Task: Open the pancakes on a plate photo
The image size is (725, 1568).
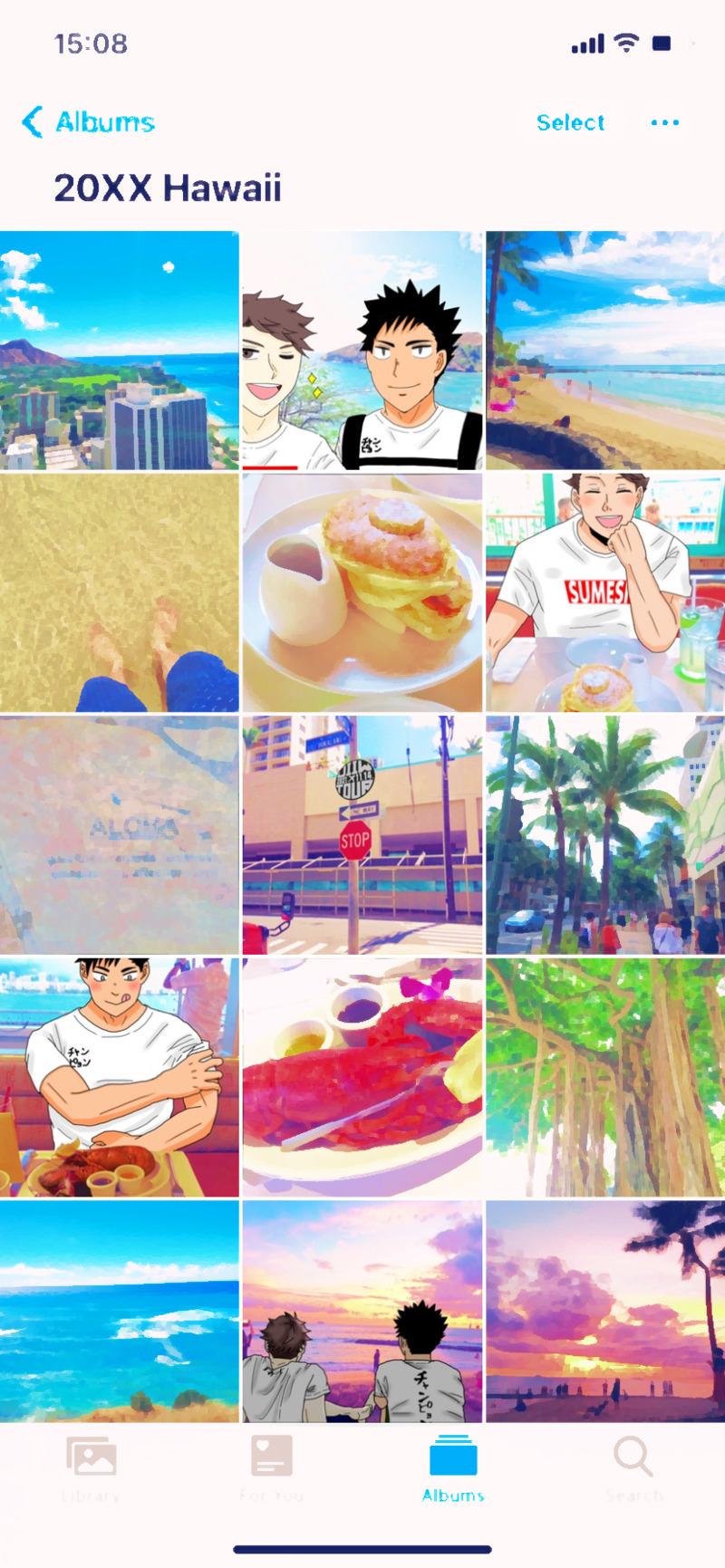Action: (x=362, y=592)
